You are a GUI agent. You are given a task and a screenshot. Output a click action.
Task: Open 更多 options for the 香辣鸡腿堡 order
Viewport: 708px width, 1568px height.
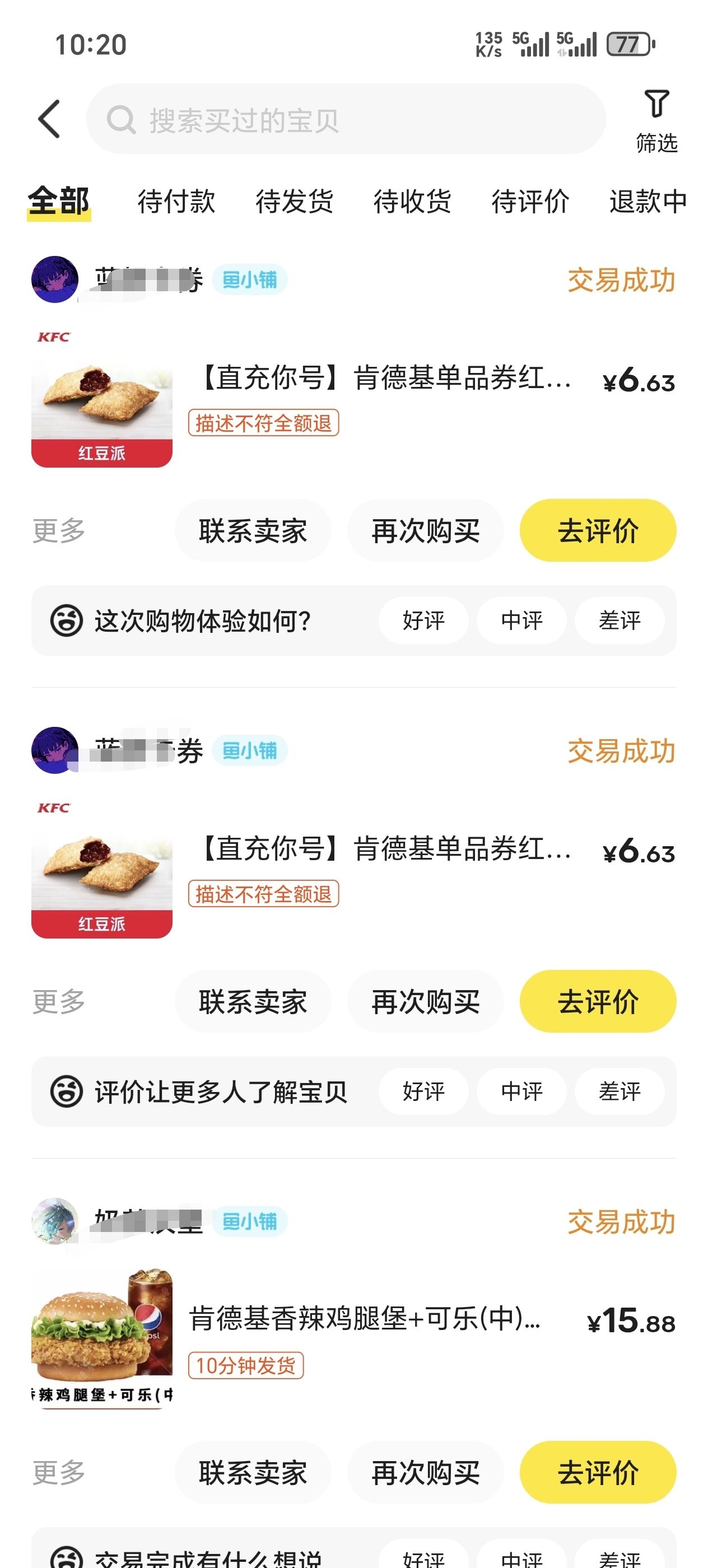59,1472
